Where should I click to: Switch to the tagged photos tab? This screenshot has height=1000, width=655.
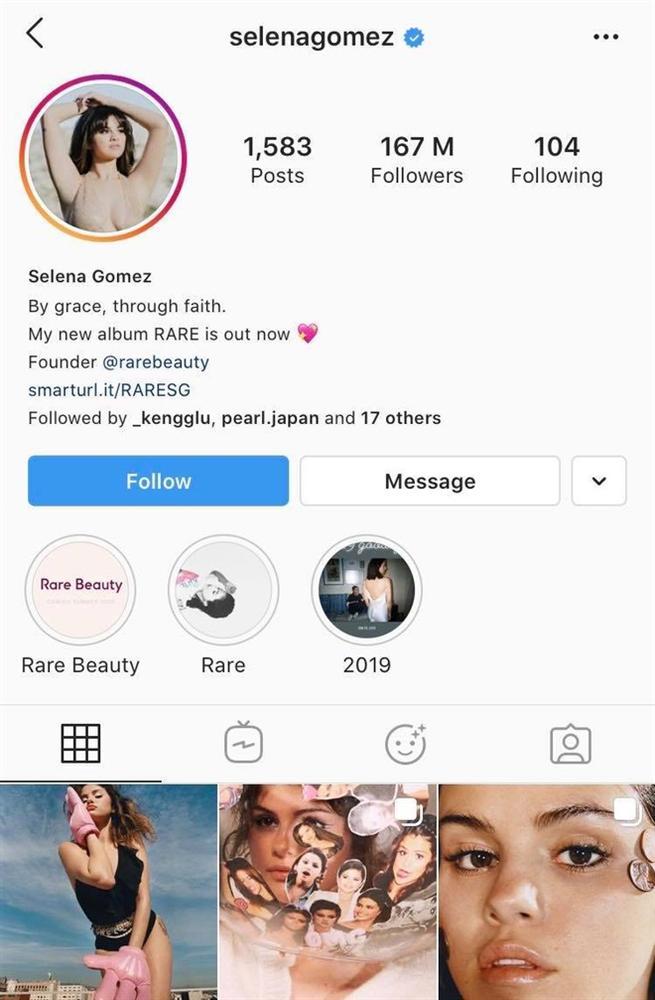(x=570, y=743)
